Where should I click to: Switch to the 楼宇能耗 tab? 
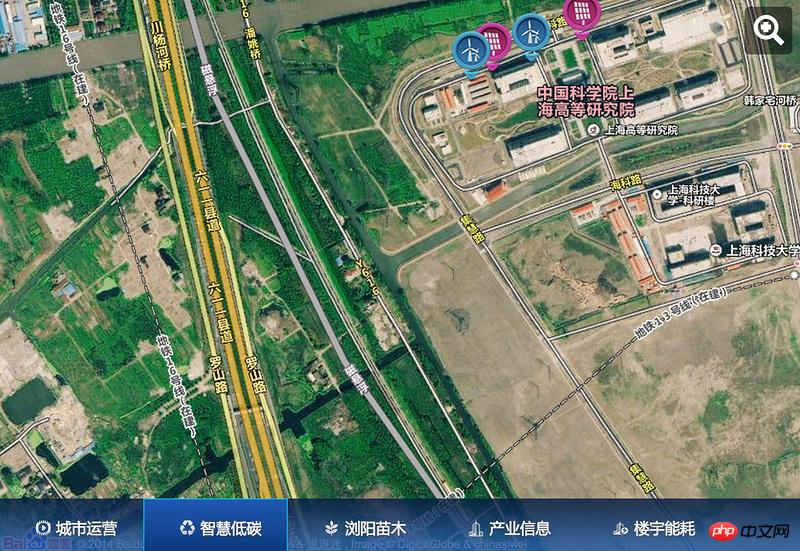click(x=652, y=527)
